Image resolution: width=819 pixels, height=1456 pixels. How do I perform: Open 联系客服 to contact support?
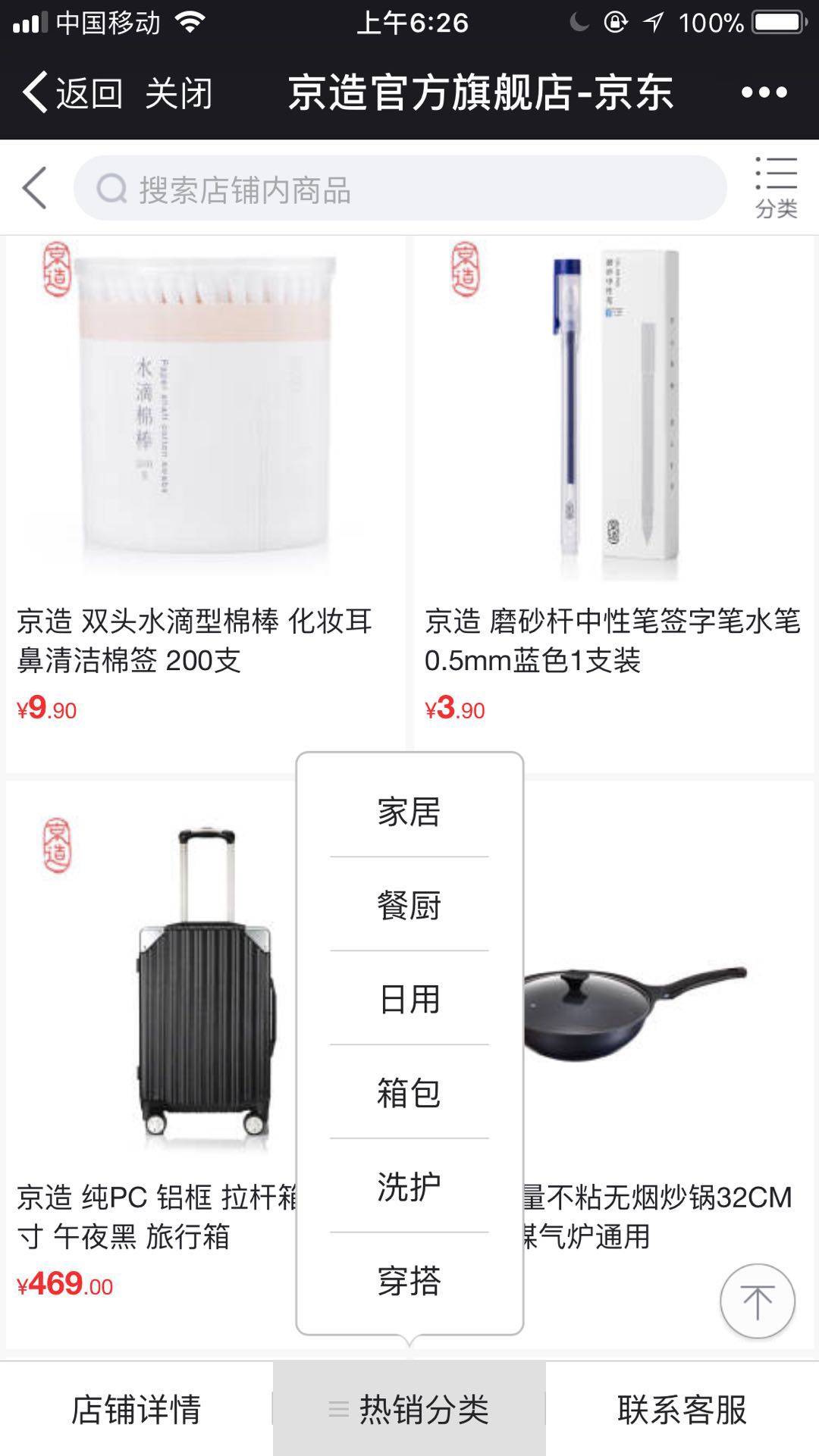click(682, 1409)
